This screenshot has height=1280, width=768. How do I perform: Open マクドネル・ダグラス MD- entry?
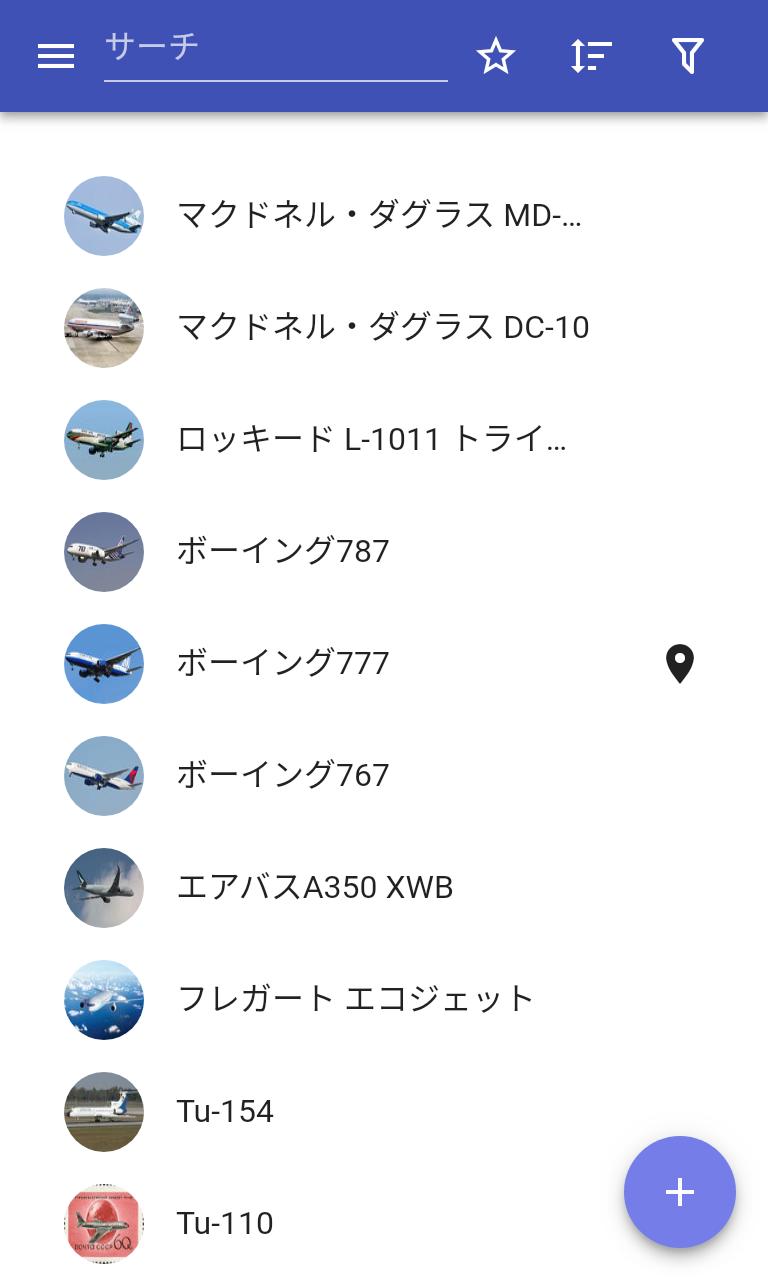click(384, 216)
